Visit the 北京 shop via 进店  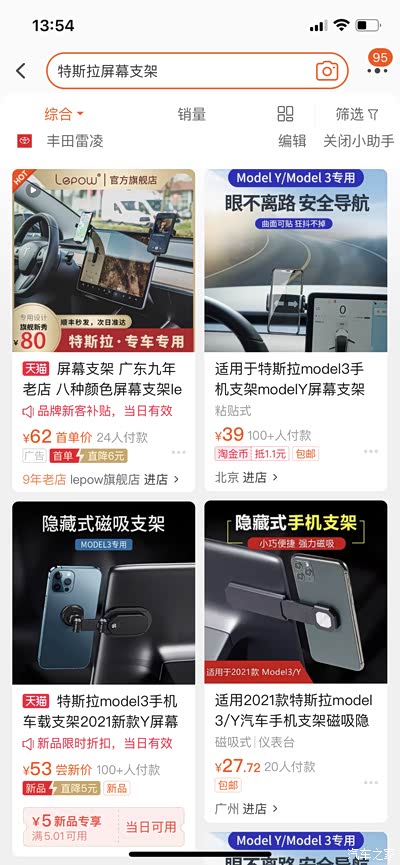259,477
